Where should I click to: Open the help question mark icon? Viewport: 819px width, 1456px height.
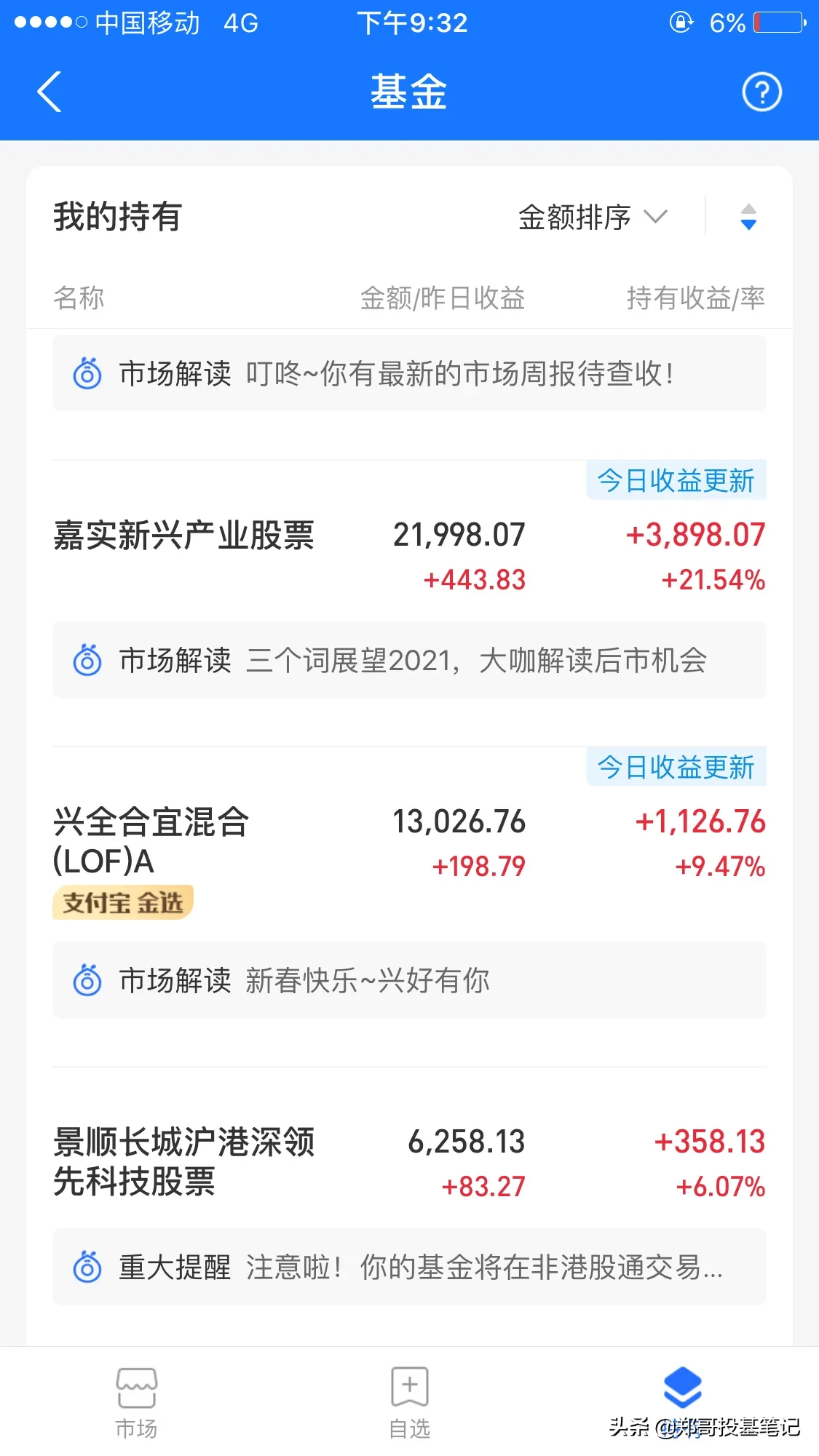coord(761,92)
